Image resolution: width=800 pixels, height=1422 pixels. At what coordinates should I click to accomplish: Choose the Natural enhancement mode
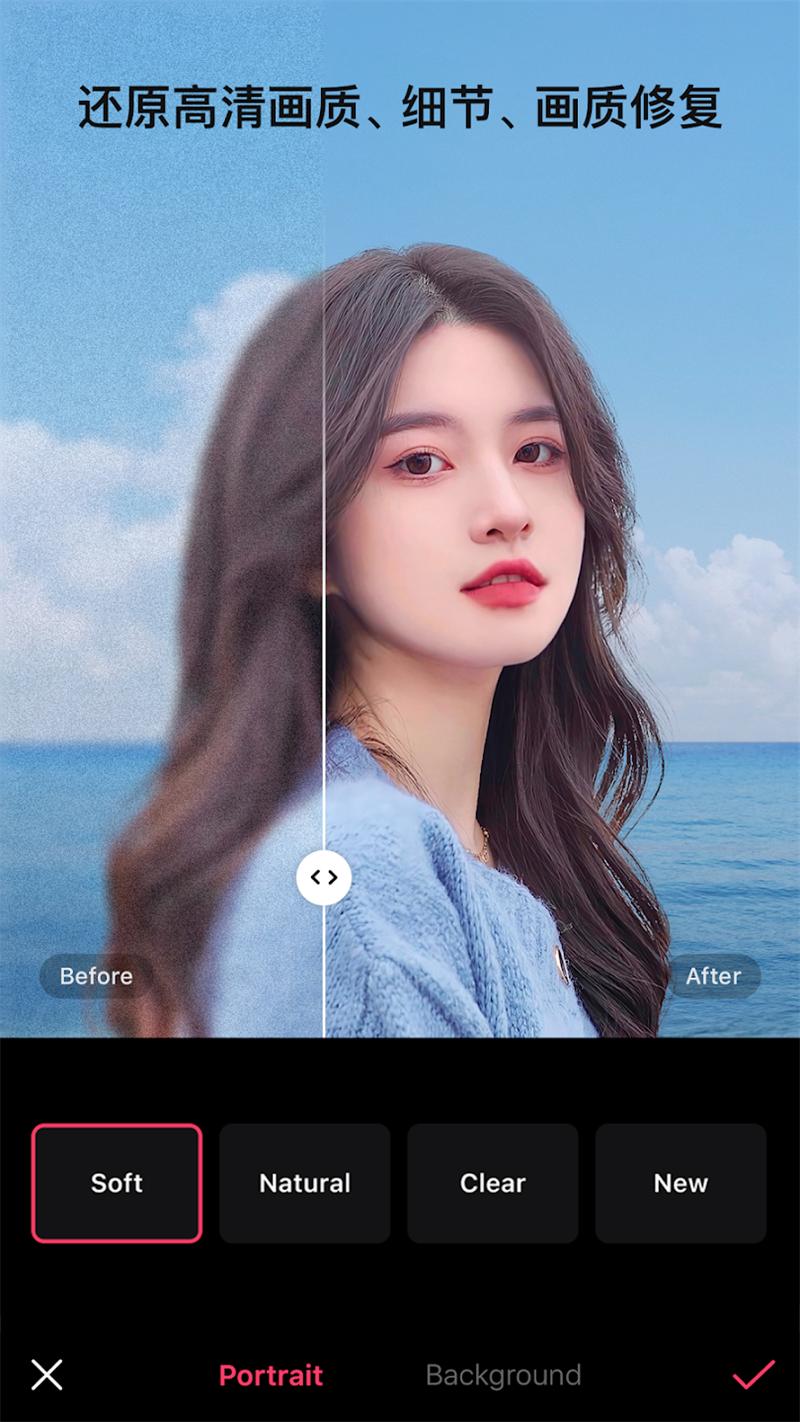[305, 1183]
